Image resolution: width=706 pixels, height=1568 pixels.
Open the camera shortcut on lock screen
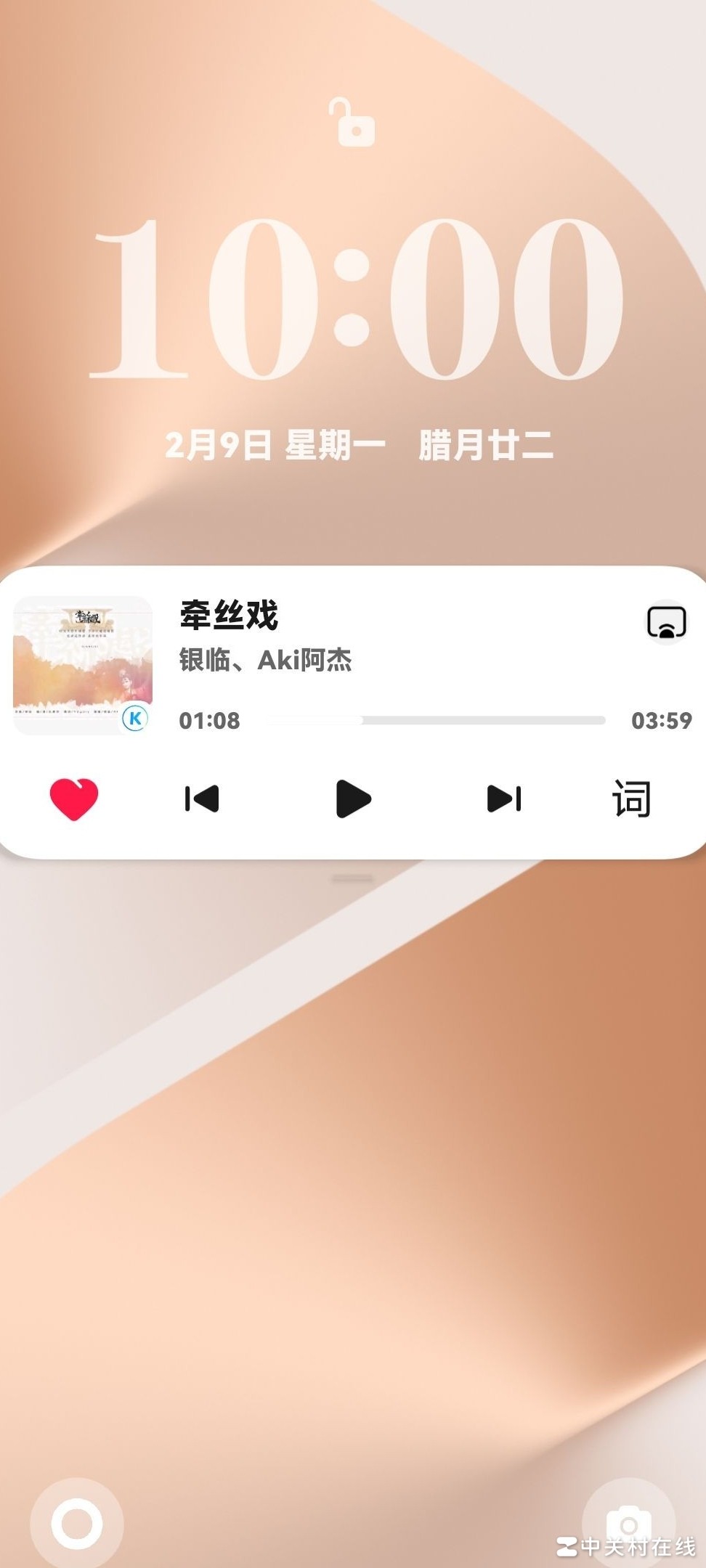click(x=629, y=1522)
